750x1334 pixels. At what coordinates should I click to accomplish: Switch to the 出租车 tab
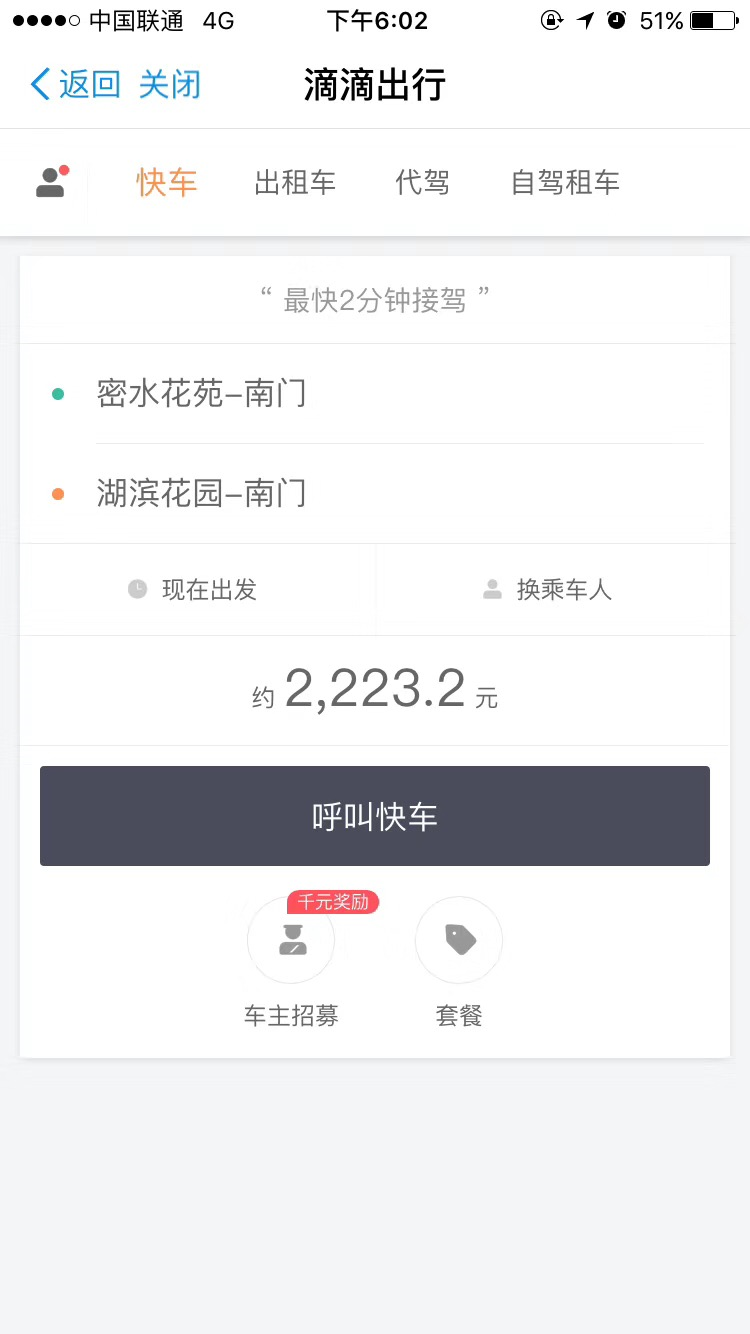pos(295,183)
